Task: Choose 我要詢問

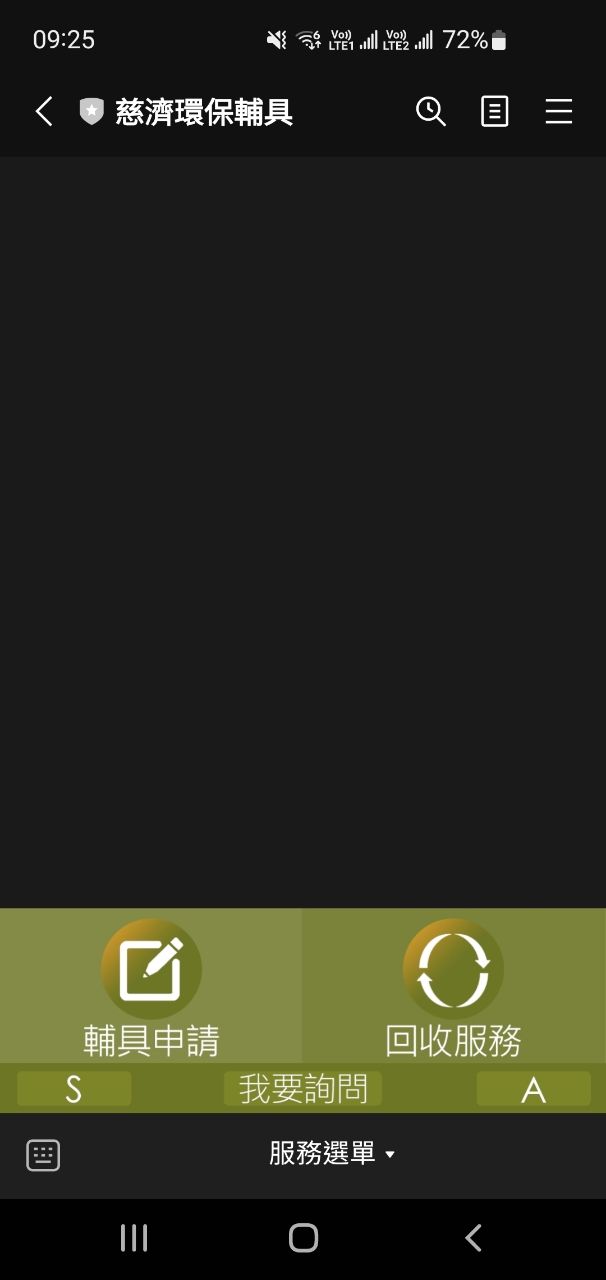Action: click(x=303, y=1089)
